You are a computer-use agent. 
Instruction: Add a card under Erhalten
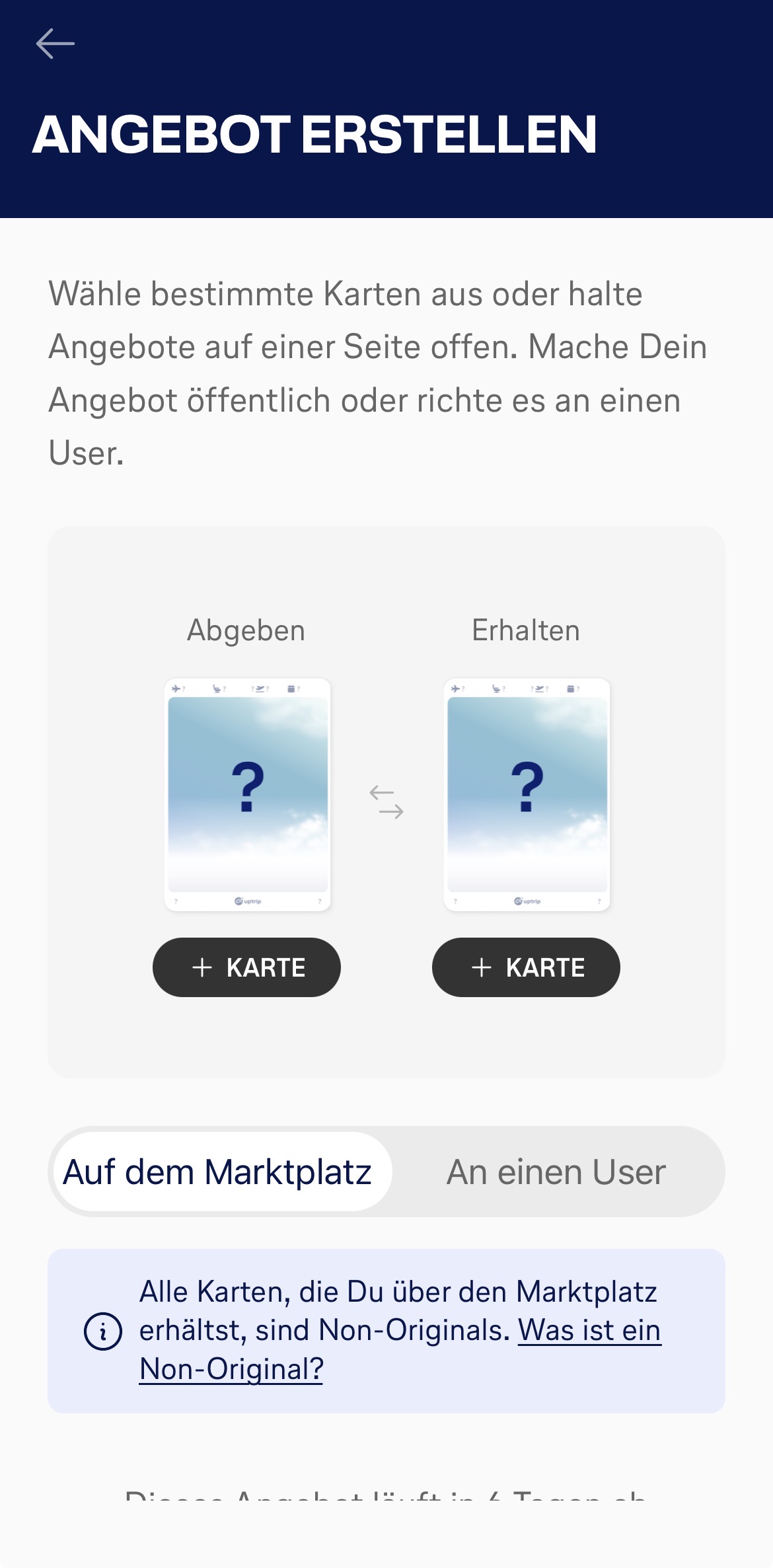click(x=526, y=967)
